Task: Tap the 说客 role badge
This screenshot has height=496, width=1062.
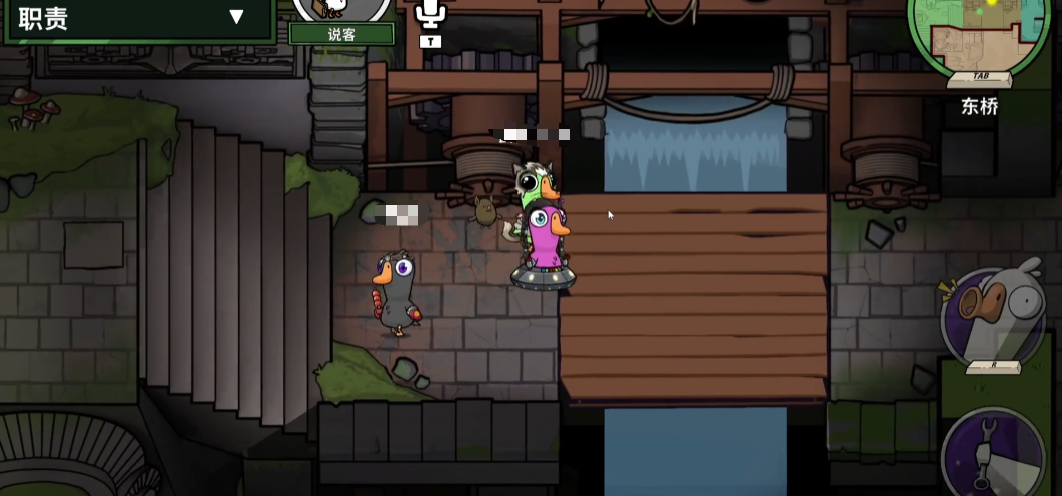Action: point(341,33)
